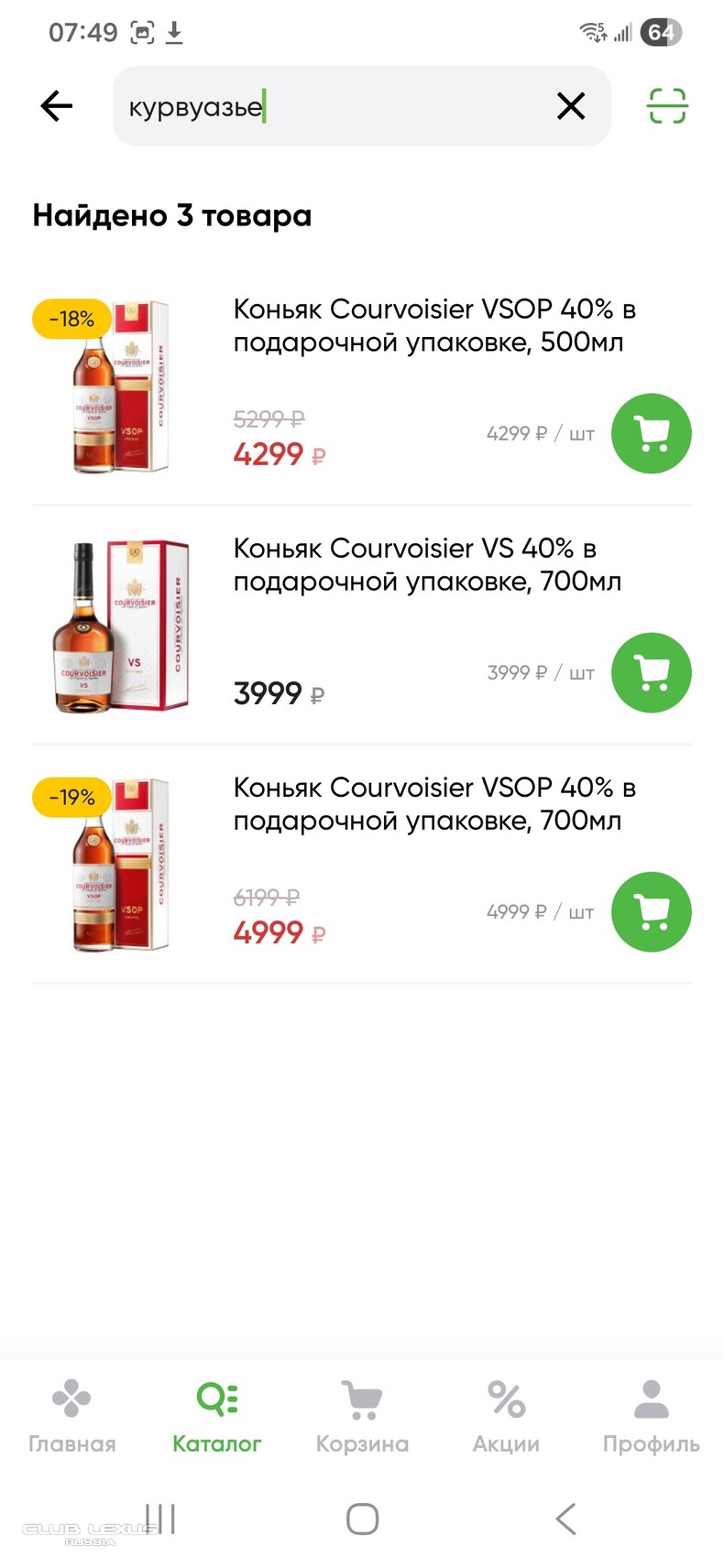Open the barcode scanner icon
This screenshot has height=1568, width=724.
click(667, 105)
